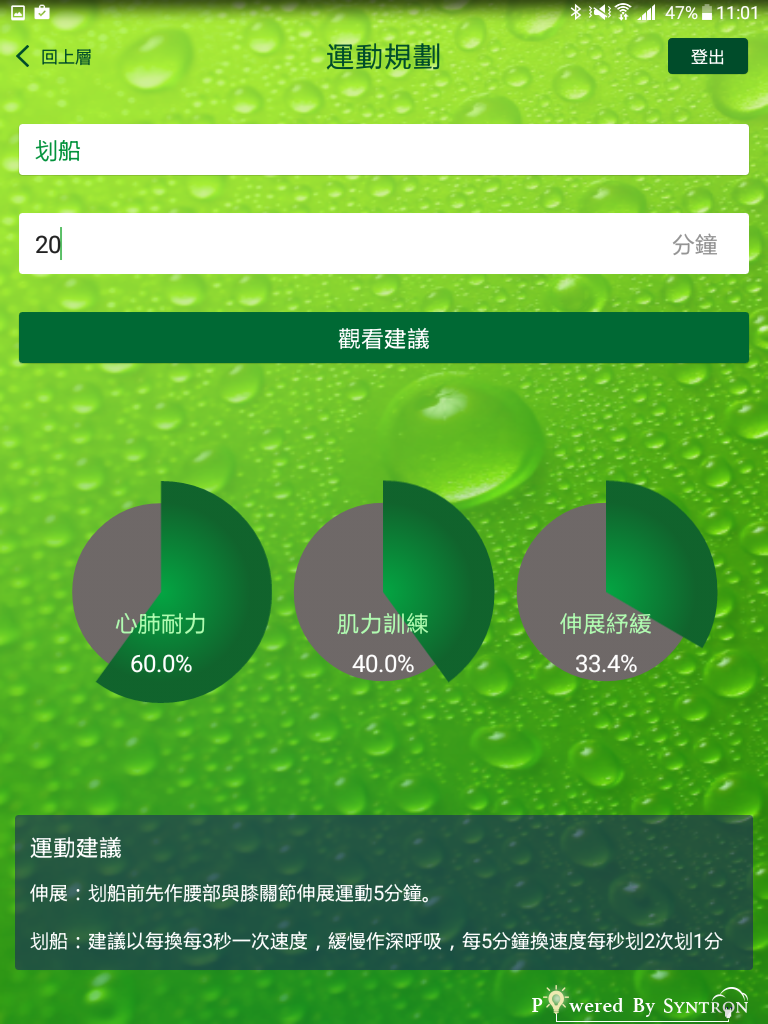768x1024 pixels.
Task: Tap the Wi-Fi icon in the status bar
Action: pos(623,11)
